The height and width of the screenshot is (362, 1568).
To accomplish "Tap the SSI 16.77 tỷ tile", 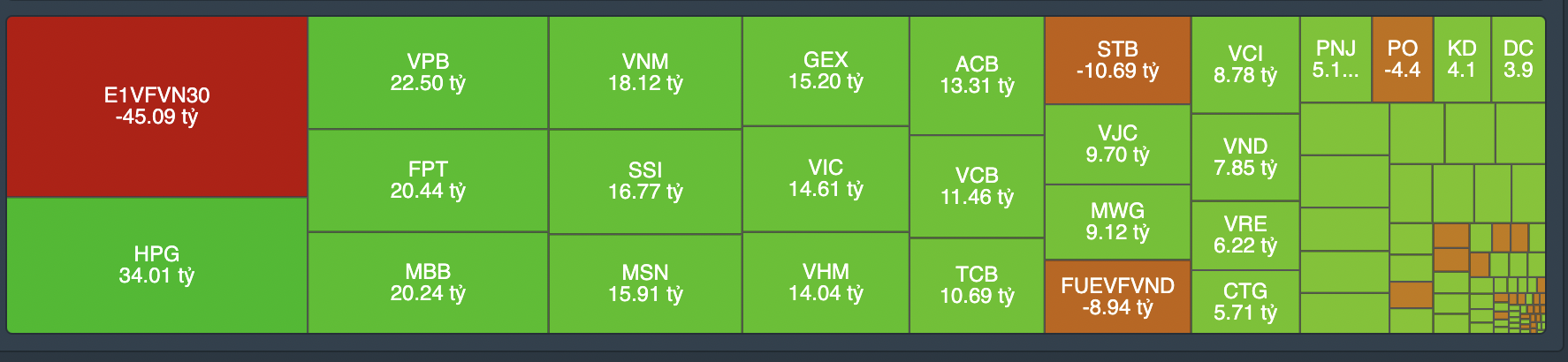I will 645,181.
